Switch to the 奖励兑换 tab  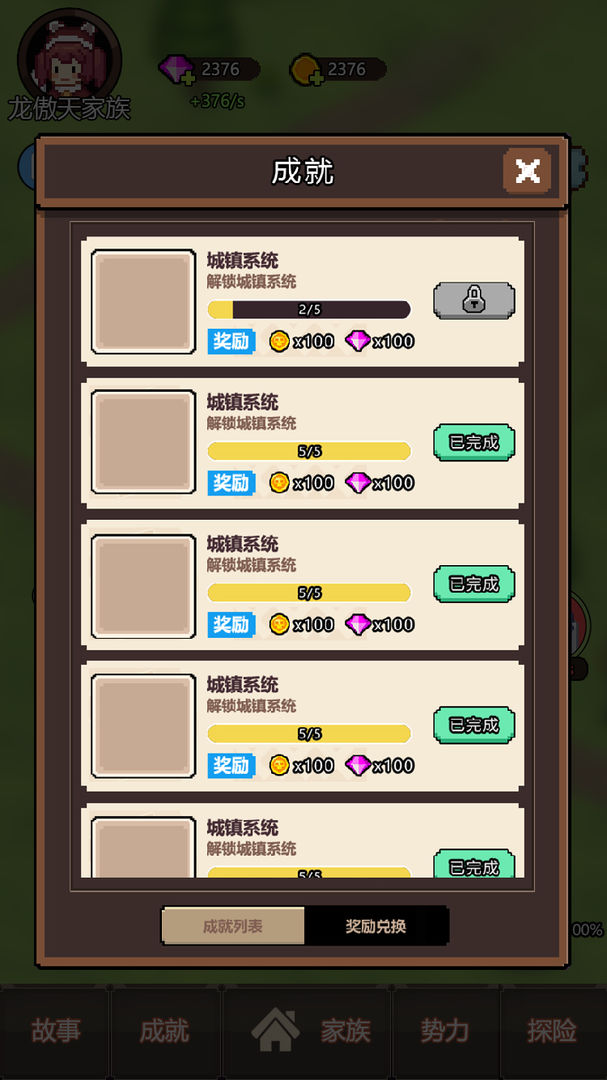click(376, 926)
